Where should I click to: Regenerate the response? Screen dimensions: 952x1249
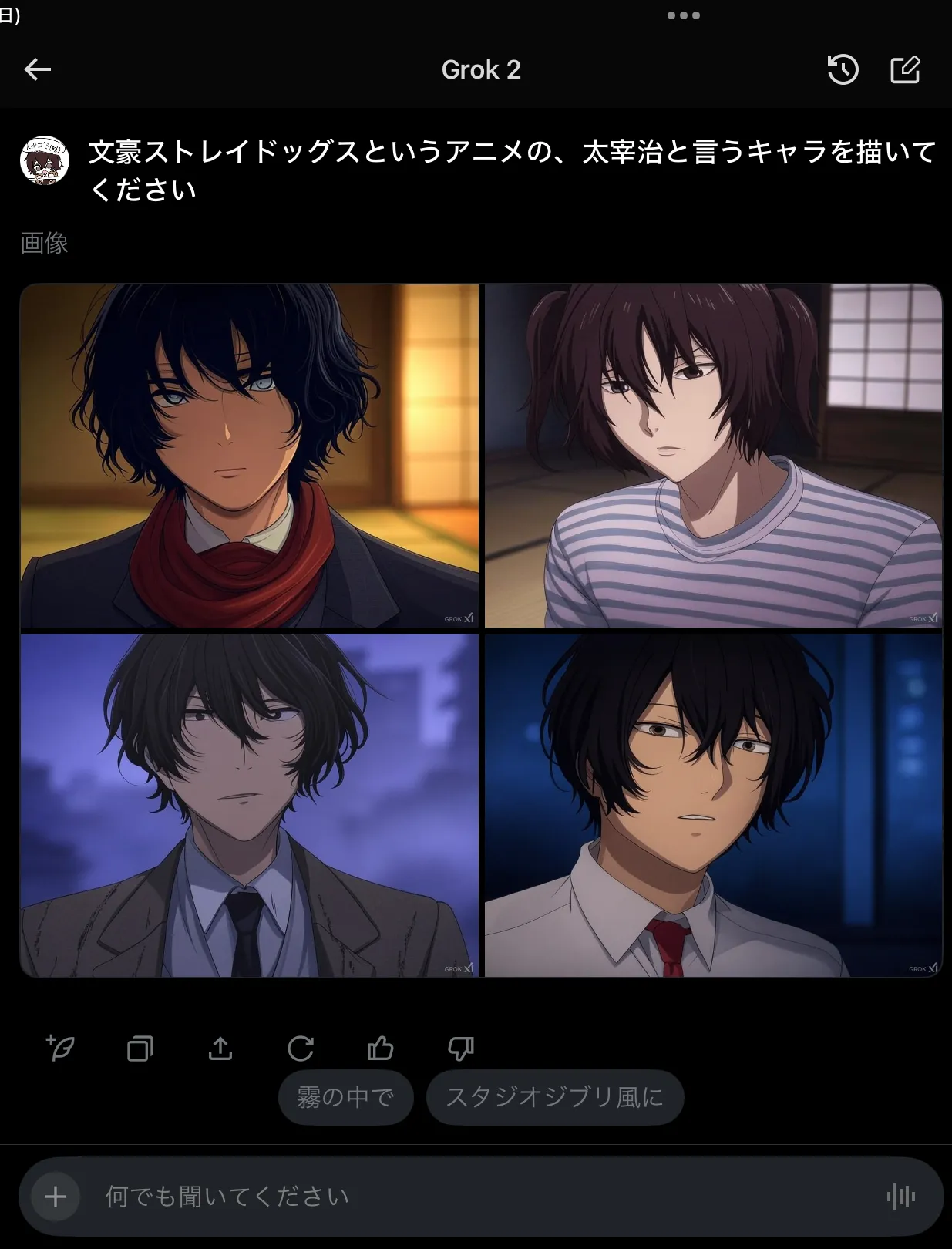[301, 1049]
